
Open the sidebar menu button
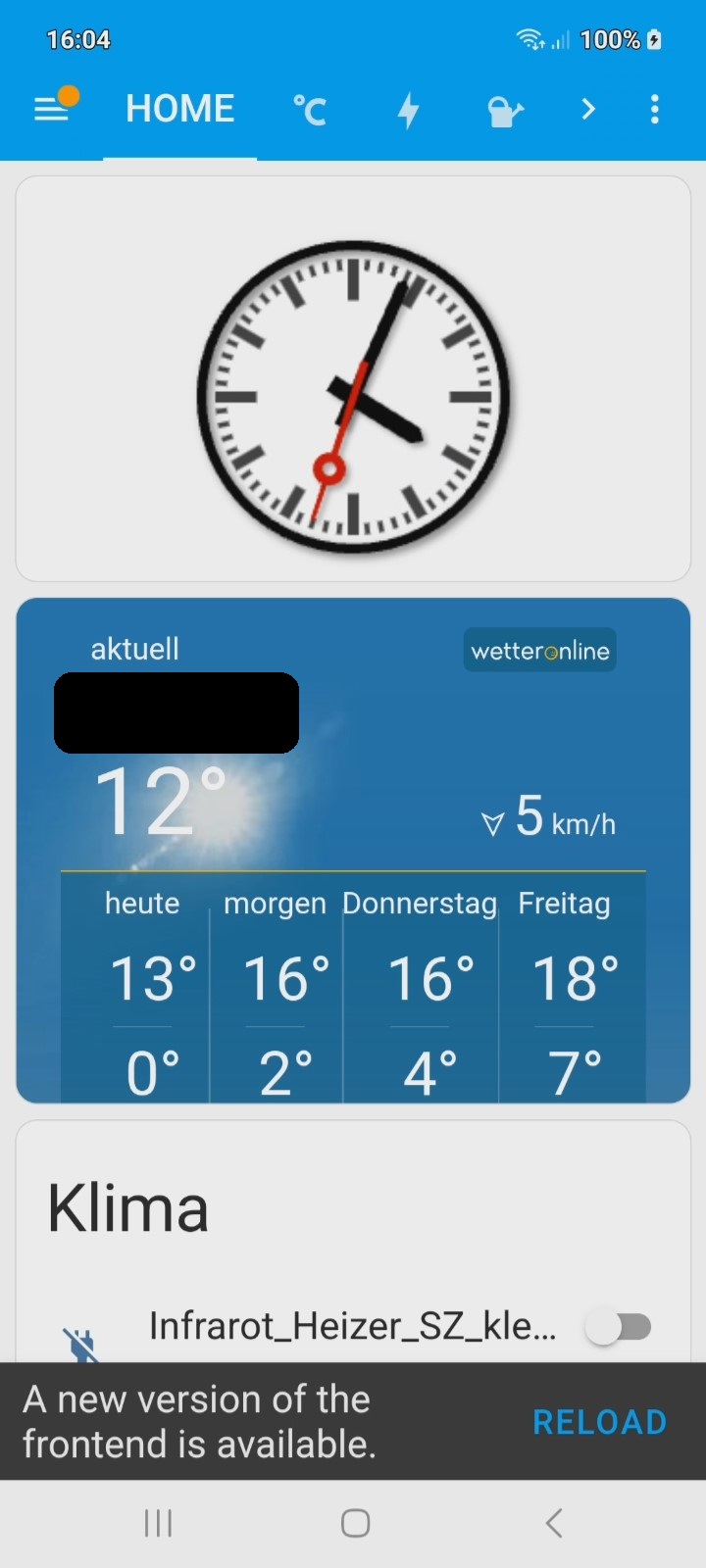52,109
